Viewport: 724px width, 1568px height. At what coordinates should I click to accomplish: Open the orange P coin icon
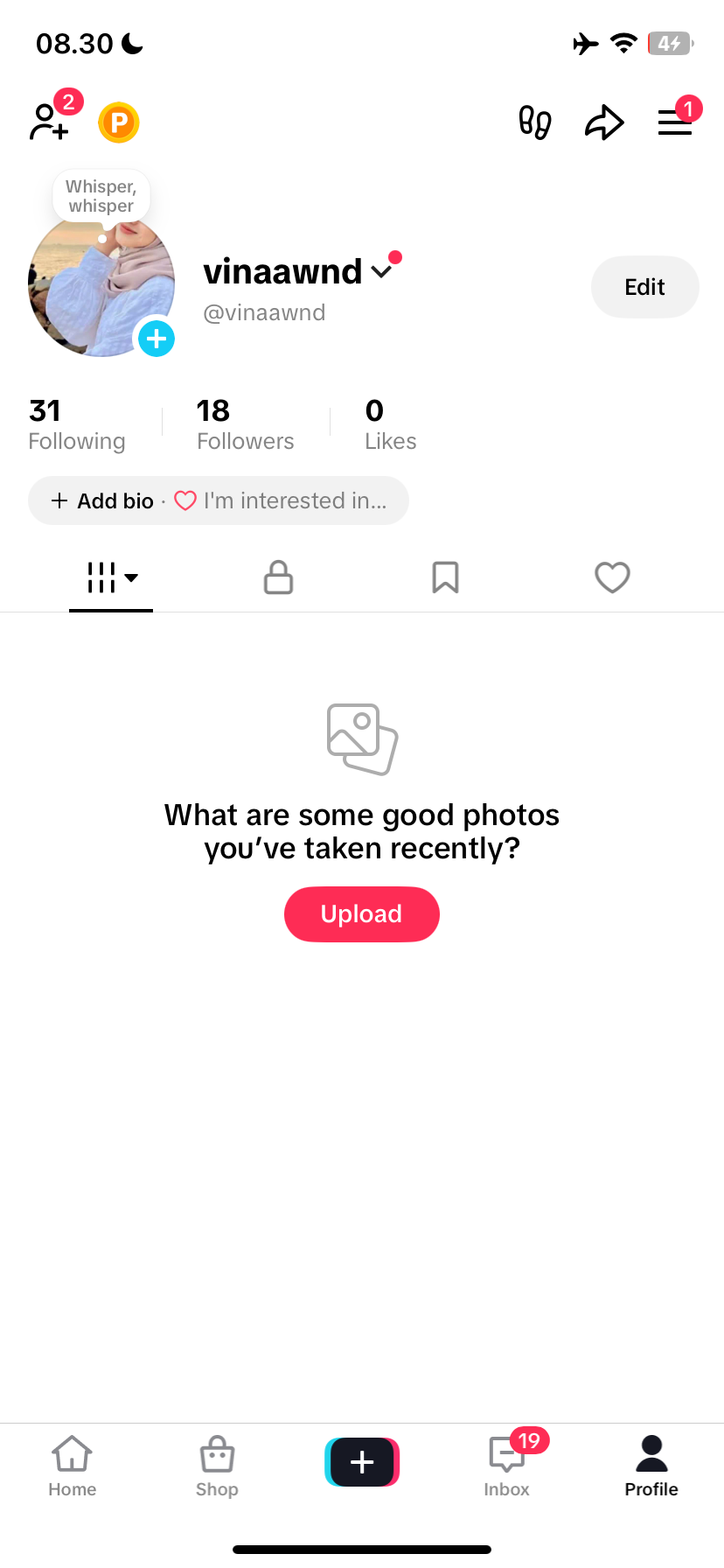119,122
